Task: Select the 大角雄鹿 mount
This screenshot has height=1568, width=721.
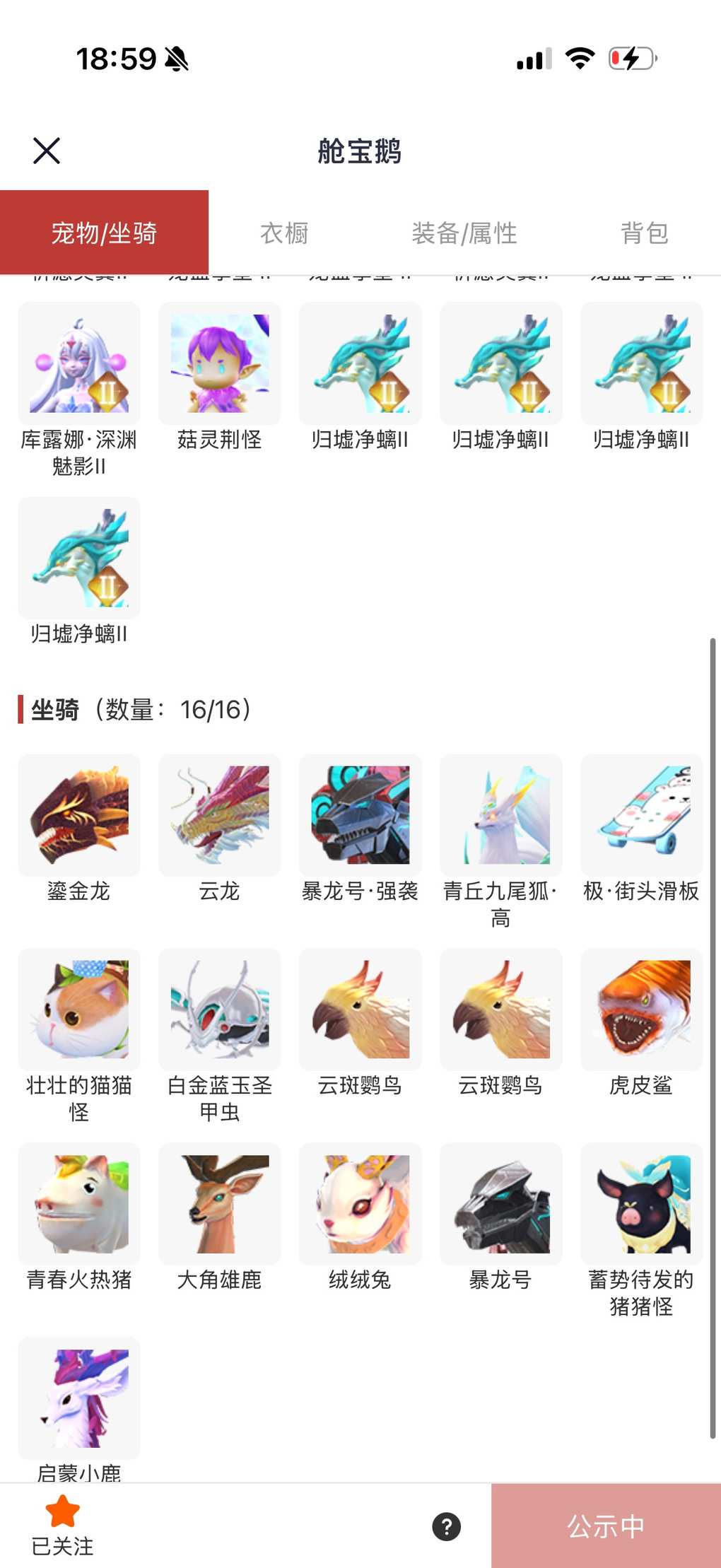Action: tap(220, 1204)
